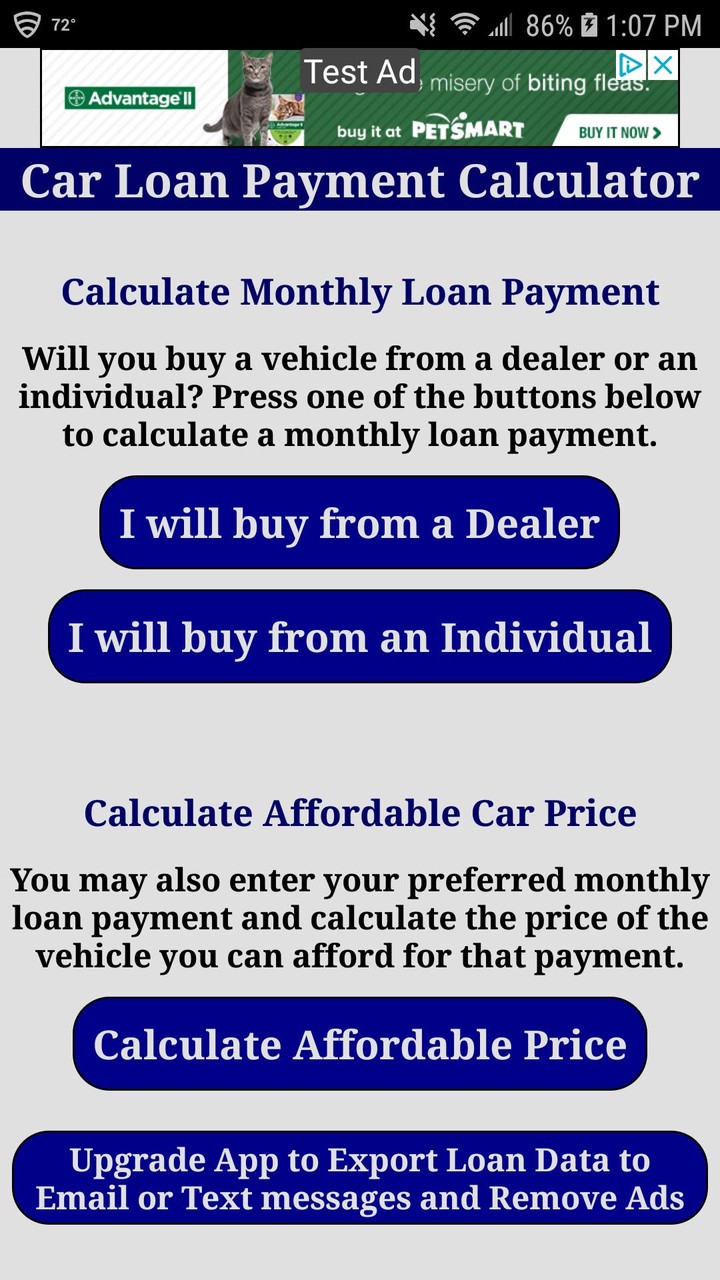Tap the Calculate Affordable Price button
Screen dimensions: 720x1280
point(360,1044)
